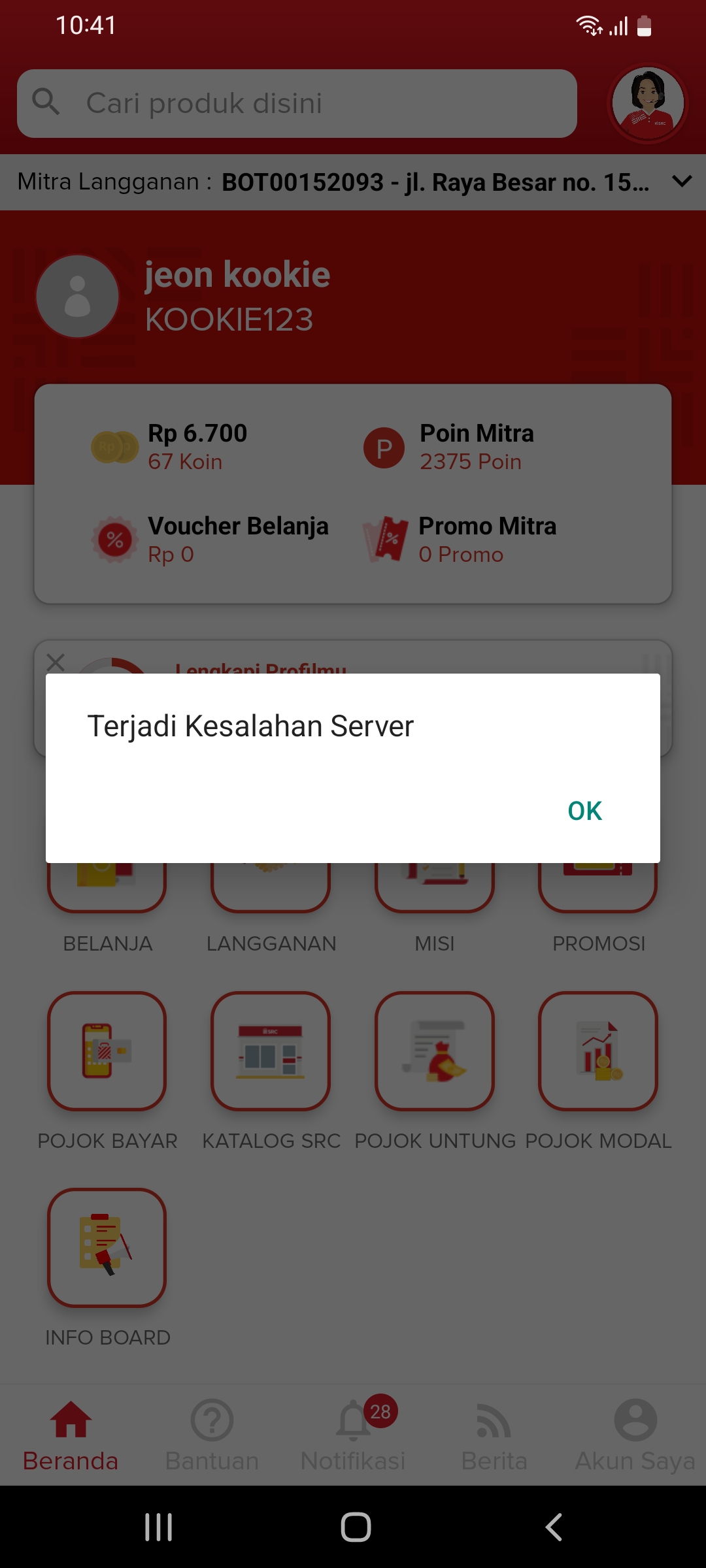Open the Info Board menu
Image resolution: width=706 pixels, height=1568 pixels.
tap(107, 1247)
